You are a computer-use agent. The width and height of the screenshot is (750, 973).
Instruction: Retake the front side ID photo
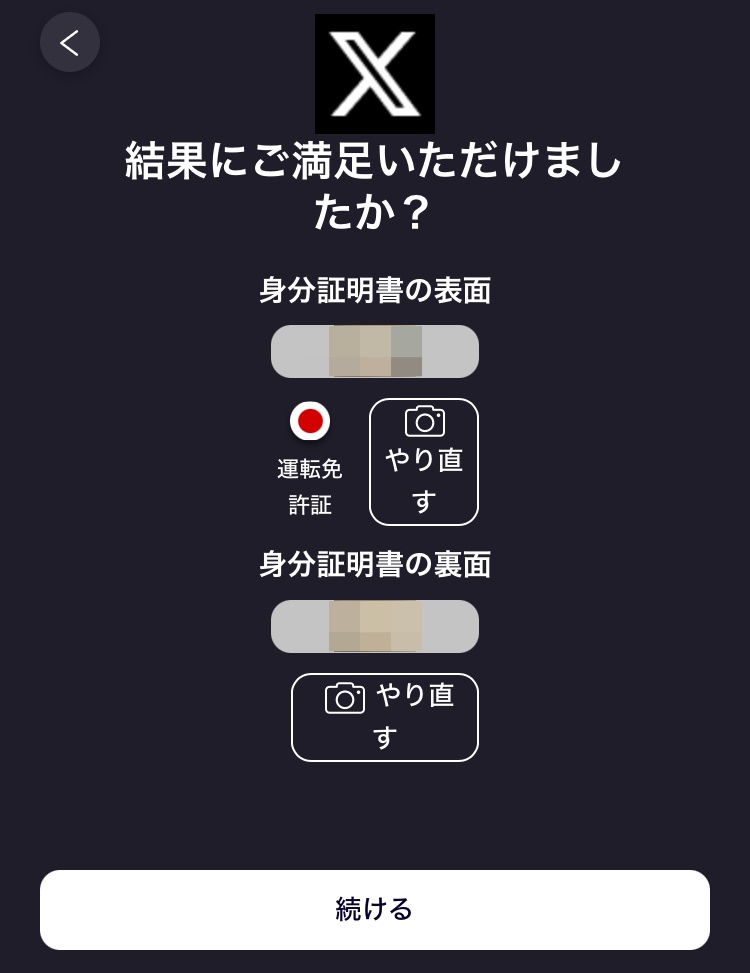click(424, 462)
